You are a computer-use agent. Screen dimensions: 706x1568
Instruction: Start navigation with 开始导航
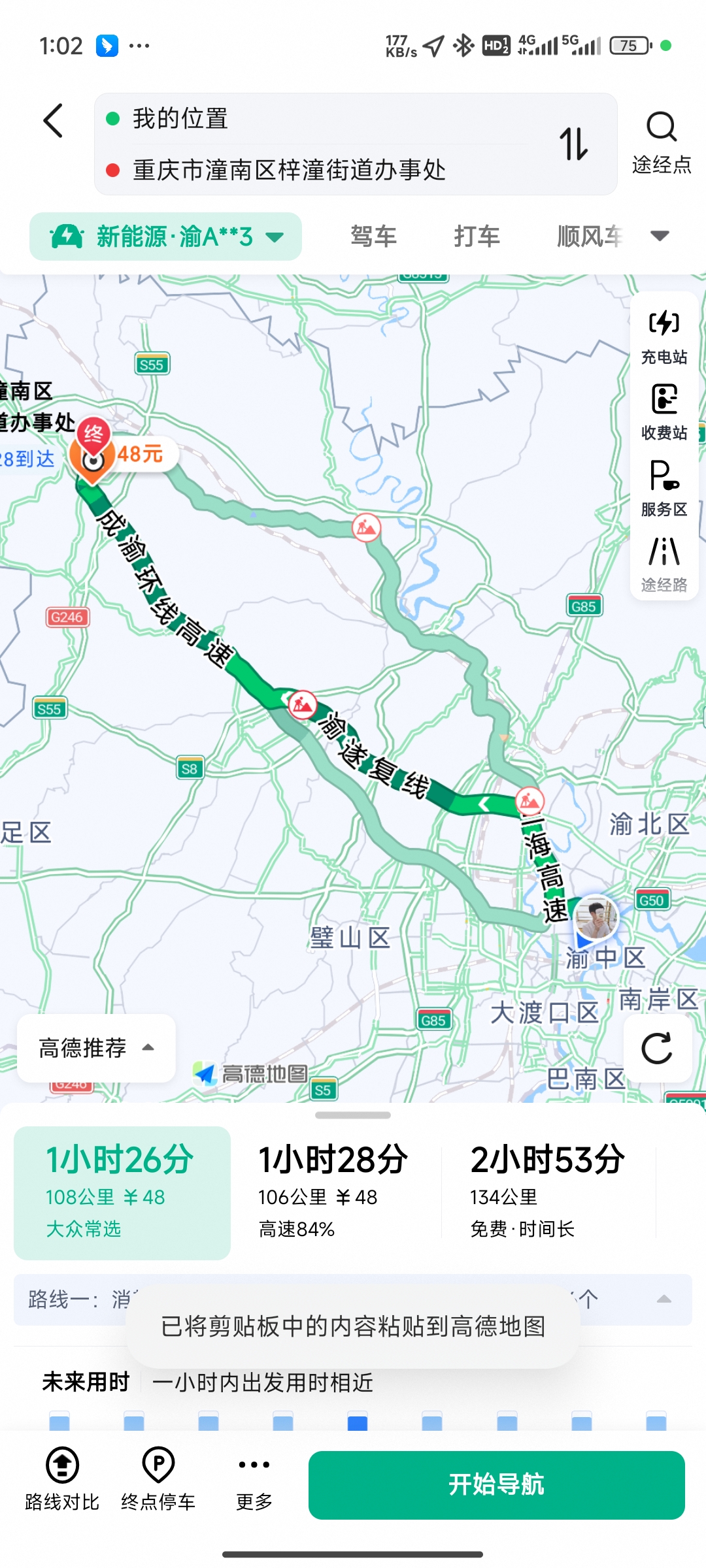496,1484
